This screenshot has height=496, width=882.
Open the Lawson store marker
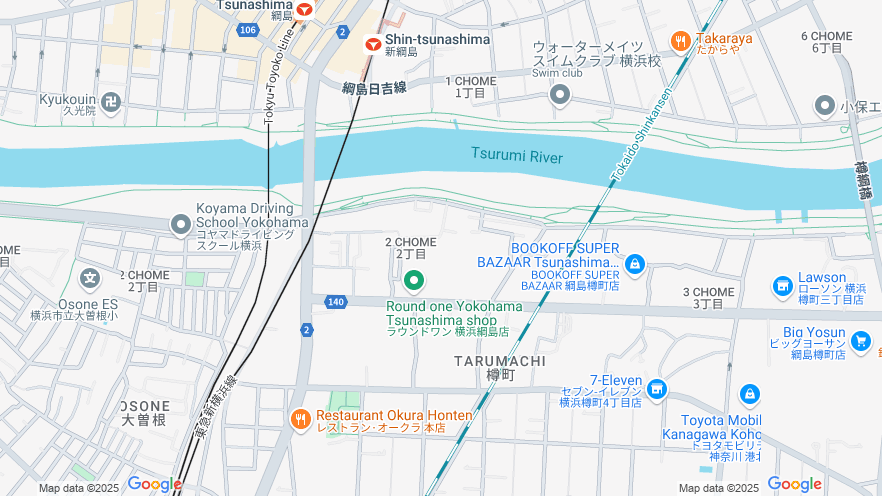pos(782,287)
